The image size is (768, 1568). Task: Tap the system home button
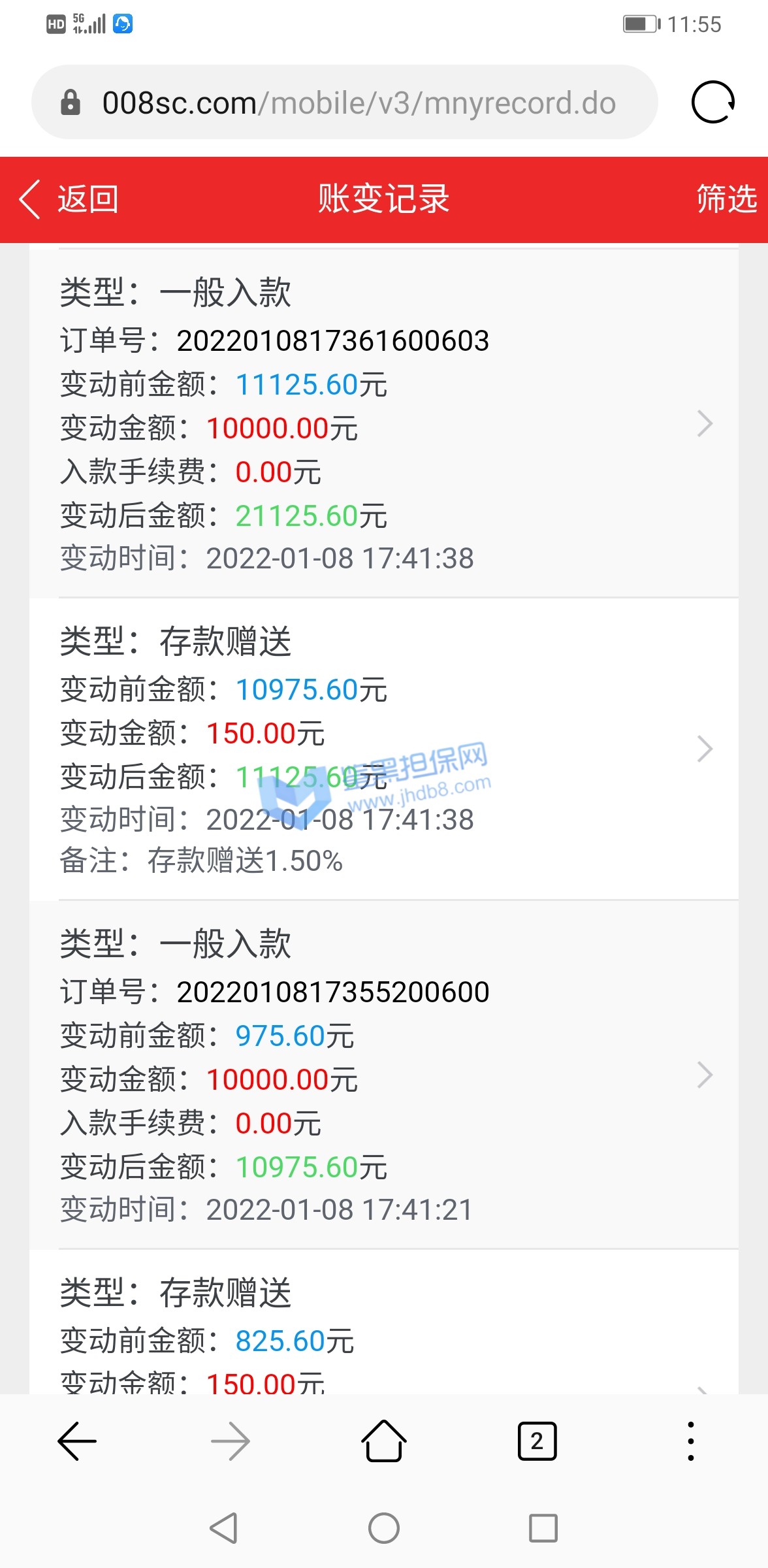tap(383, 1528)
